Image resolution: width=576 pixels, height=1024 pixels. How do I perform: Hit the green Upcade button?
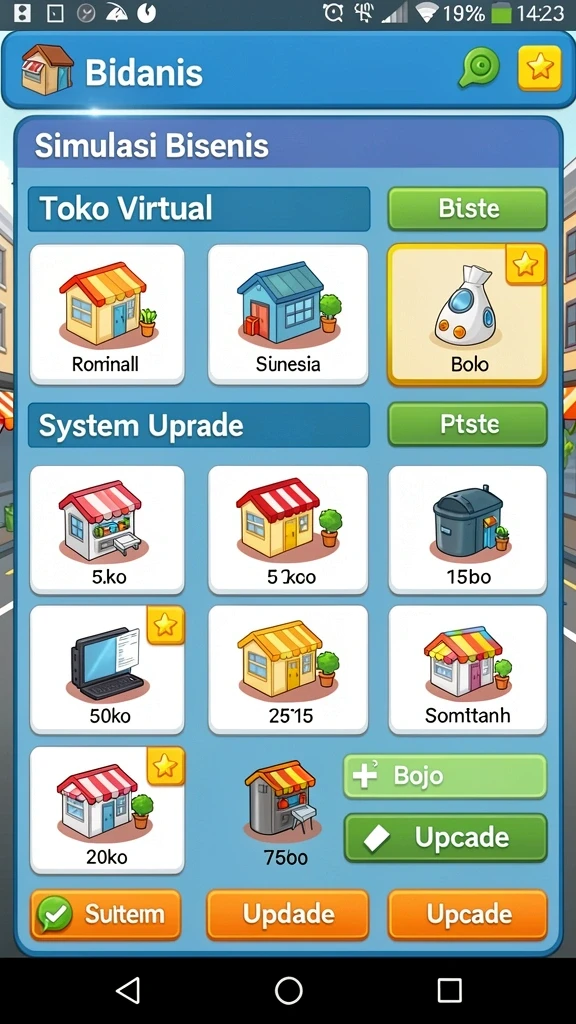coord(445,837)
